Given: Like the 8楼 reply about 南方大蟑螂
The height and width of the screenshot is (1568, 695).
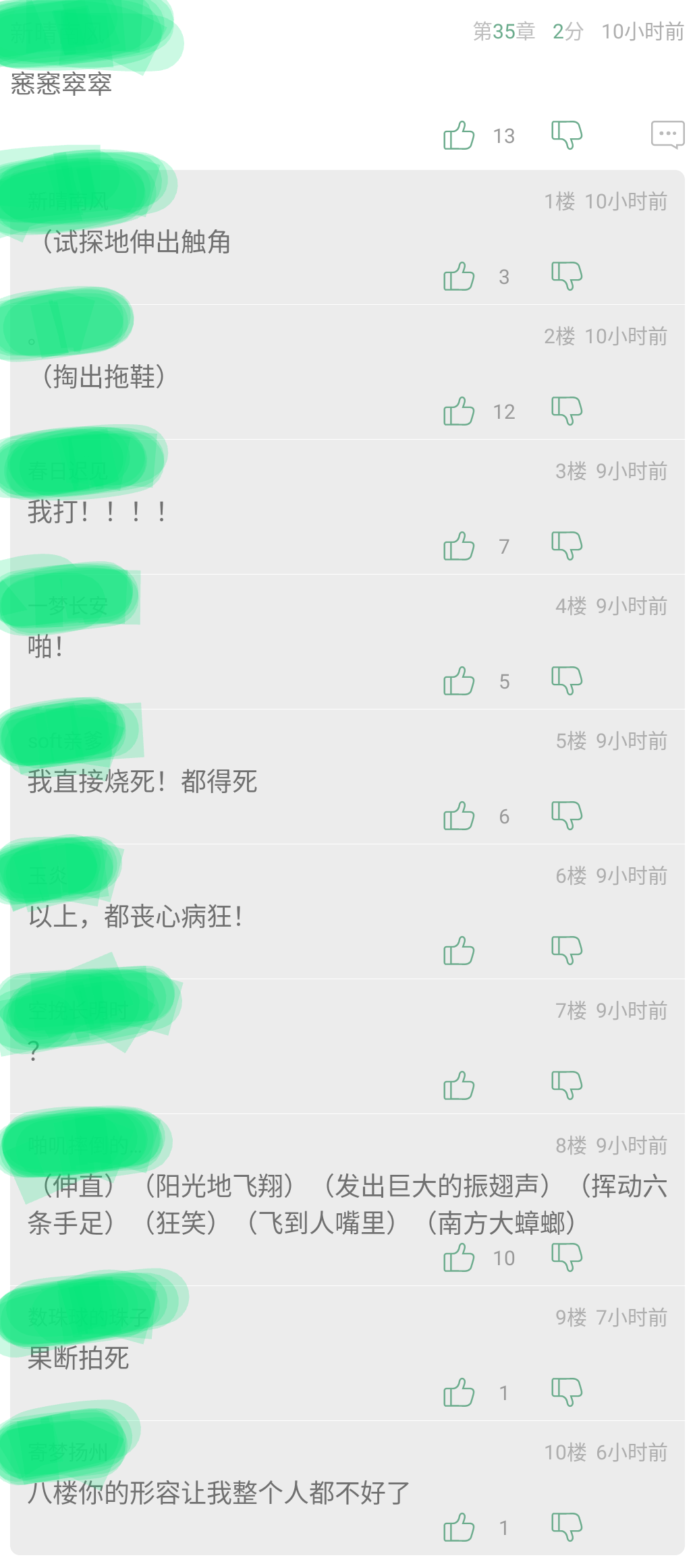Looking at the screenshot, I should tap(459, 1258).
